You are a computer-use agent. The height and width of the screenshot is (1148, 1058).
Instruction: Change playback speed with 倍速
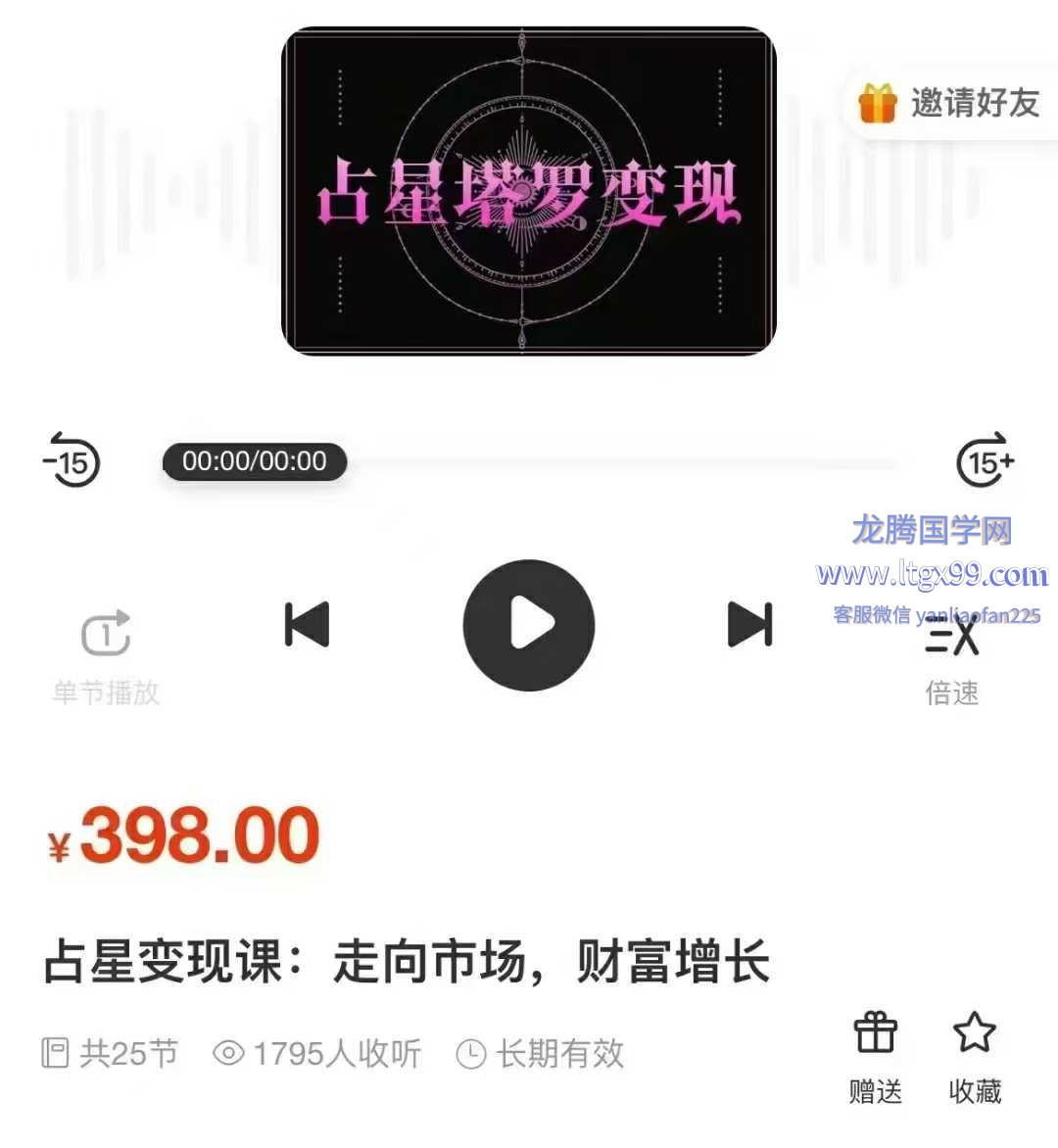tap(952, 658)
